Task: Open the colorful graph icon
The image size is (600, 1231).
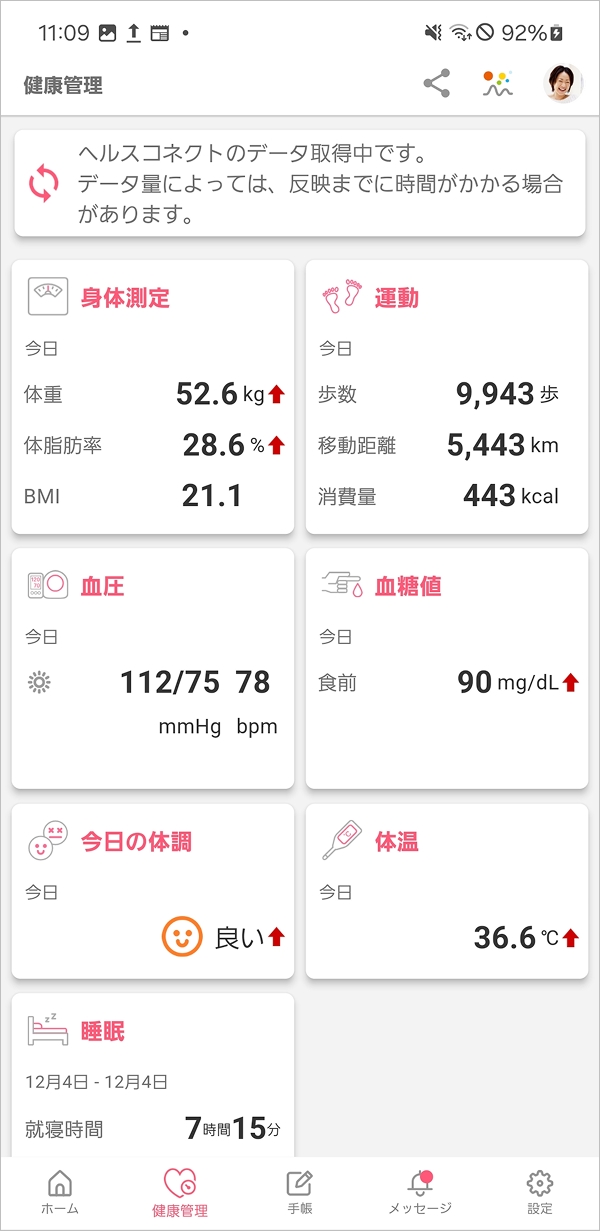Action: [x=497, y=85]
